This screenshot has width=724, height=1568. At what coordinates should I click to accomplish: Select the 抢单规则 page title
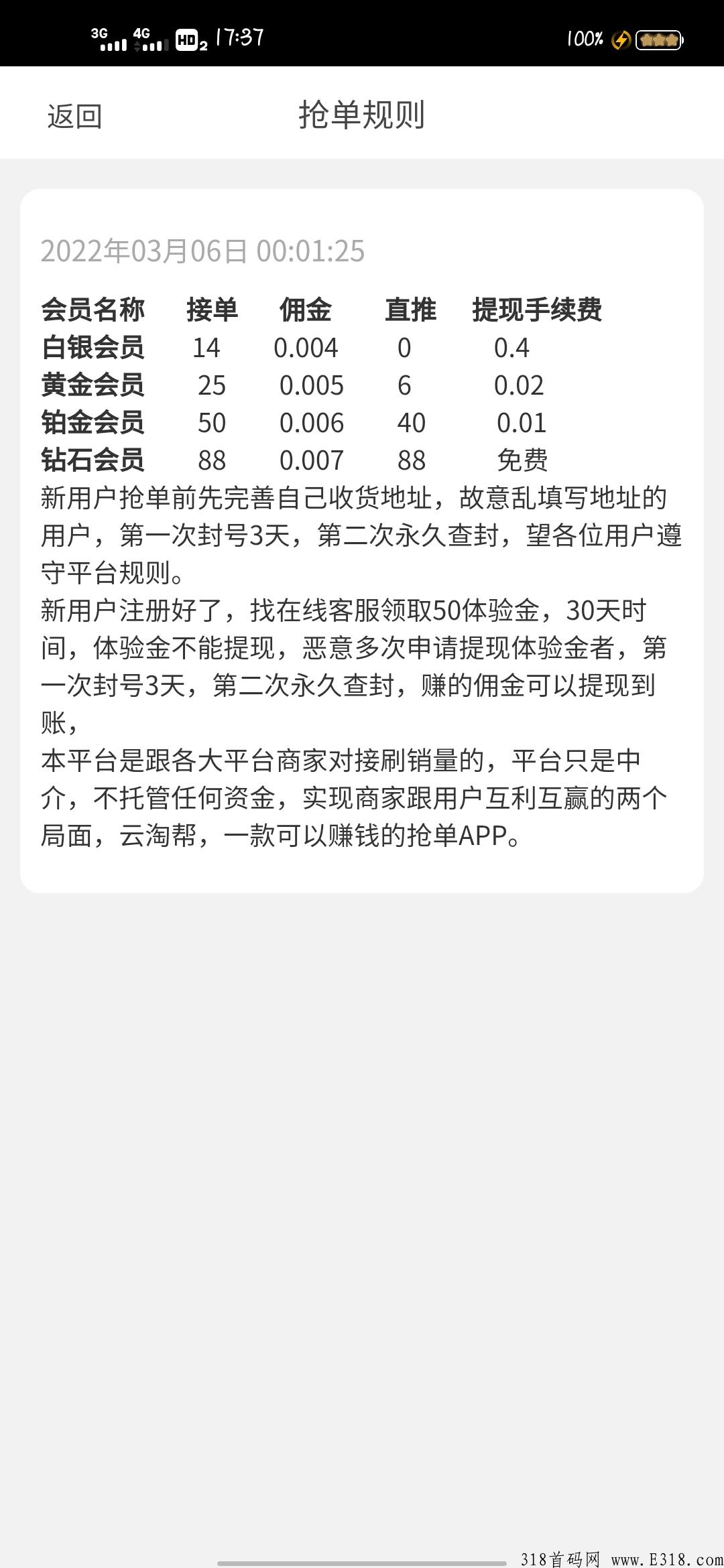click(362, 113)
